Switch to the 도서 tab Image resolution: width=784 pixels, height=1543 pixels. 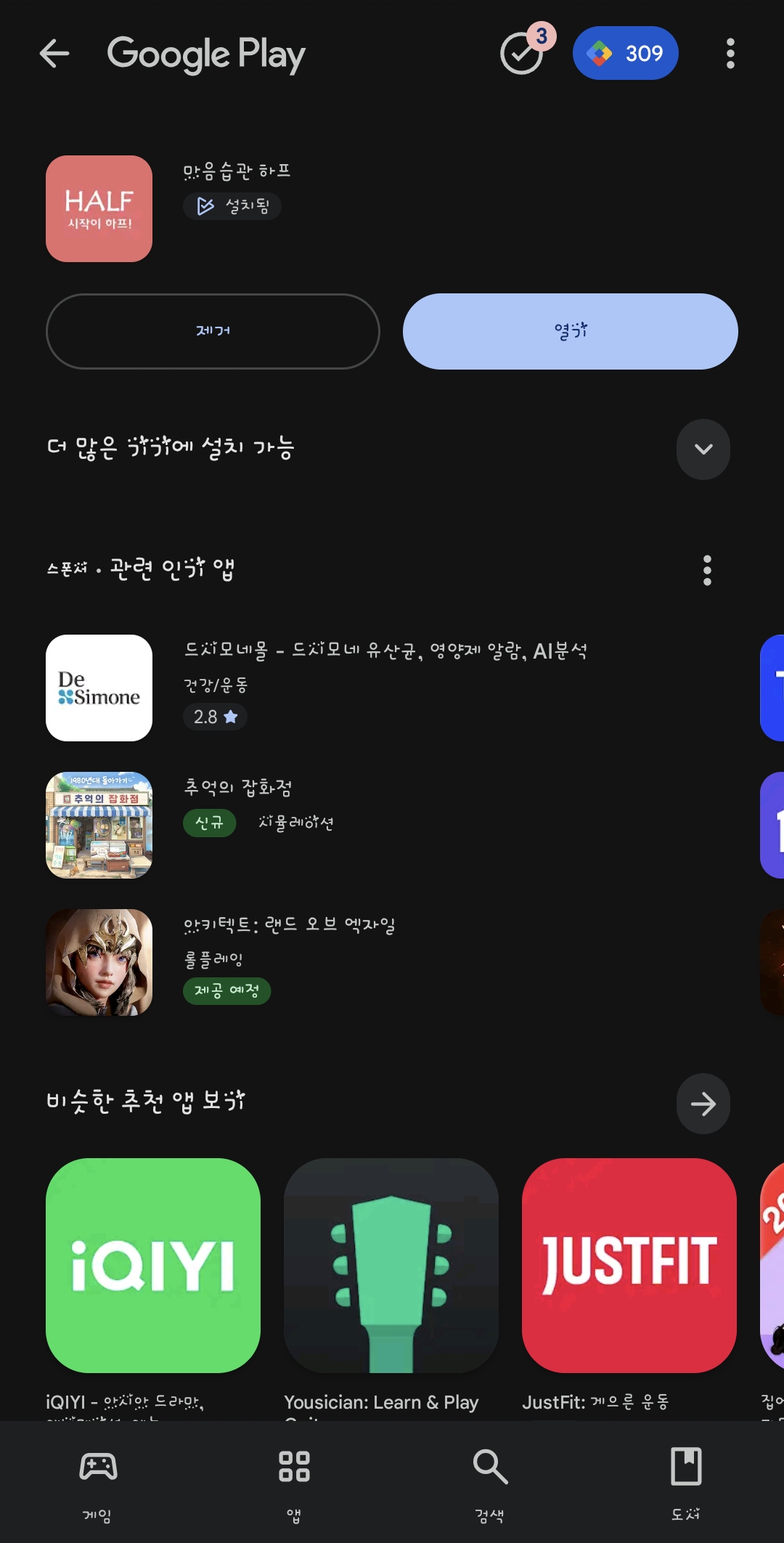(686, 1481)
